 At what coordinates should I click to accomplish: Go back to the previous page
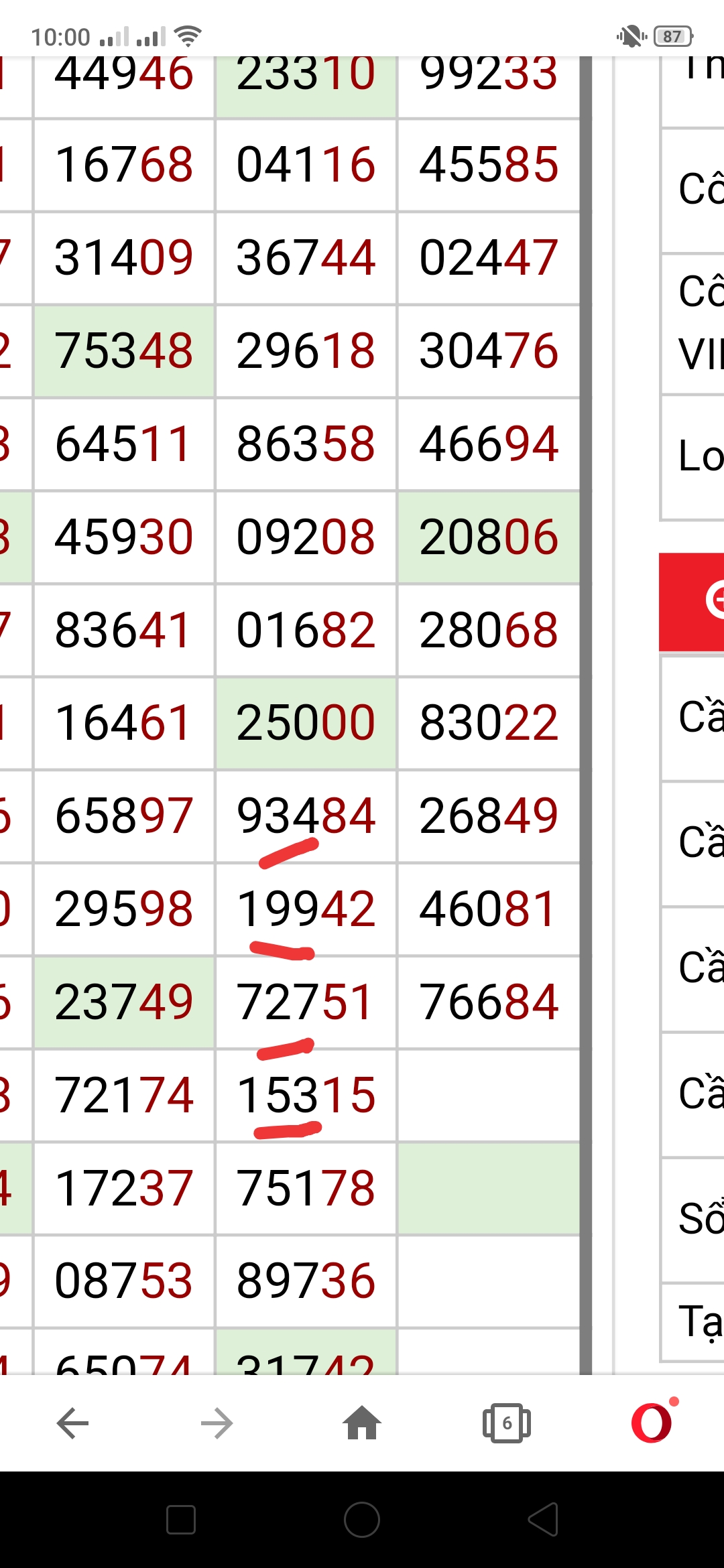click(72, 1423)
